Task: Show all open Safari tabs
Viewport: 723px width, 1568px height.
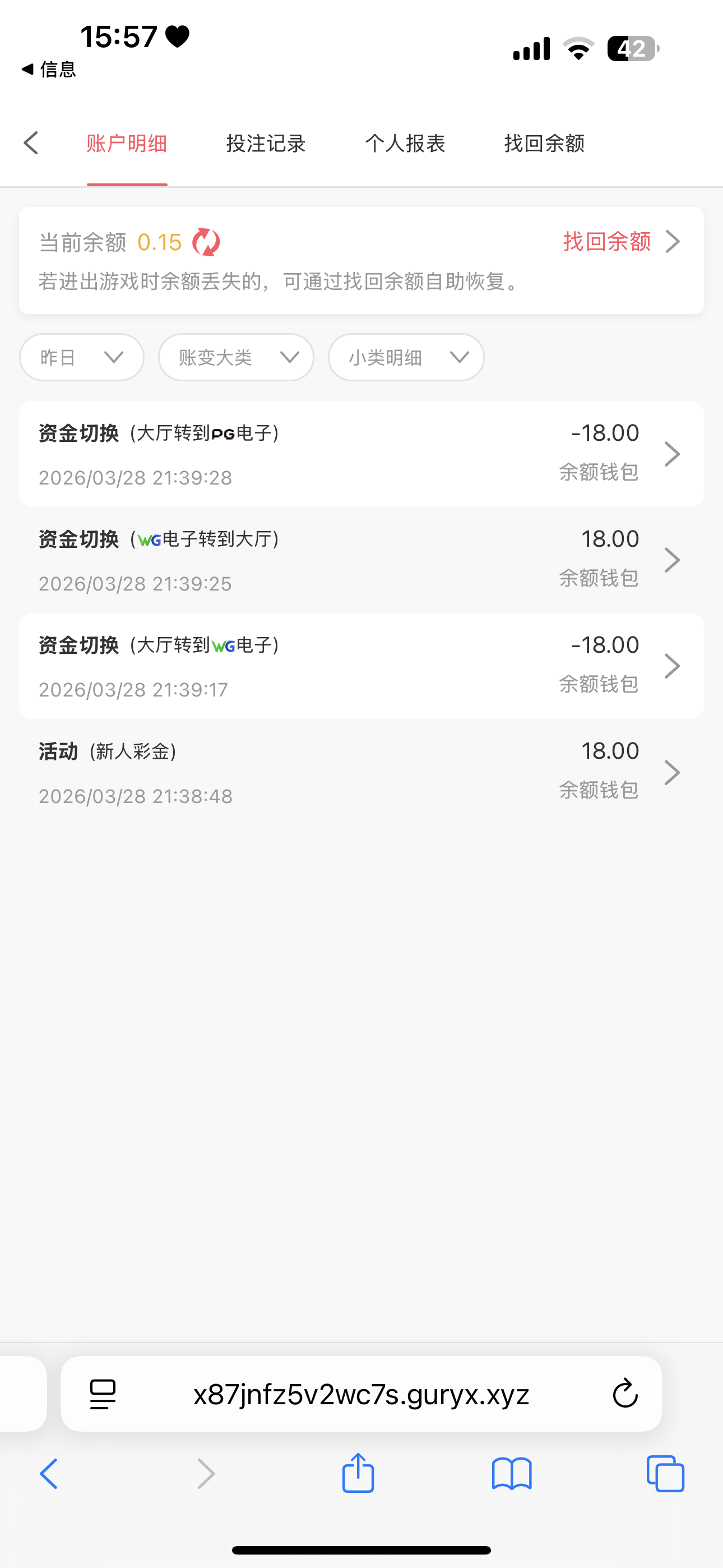Action: (x=665, y=1474)
